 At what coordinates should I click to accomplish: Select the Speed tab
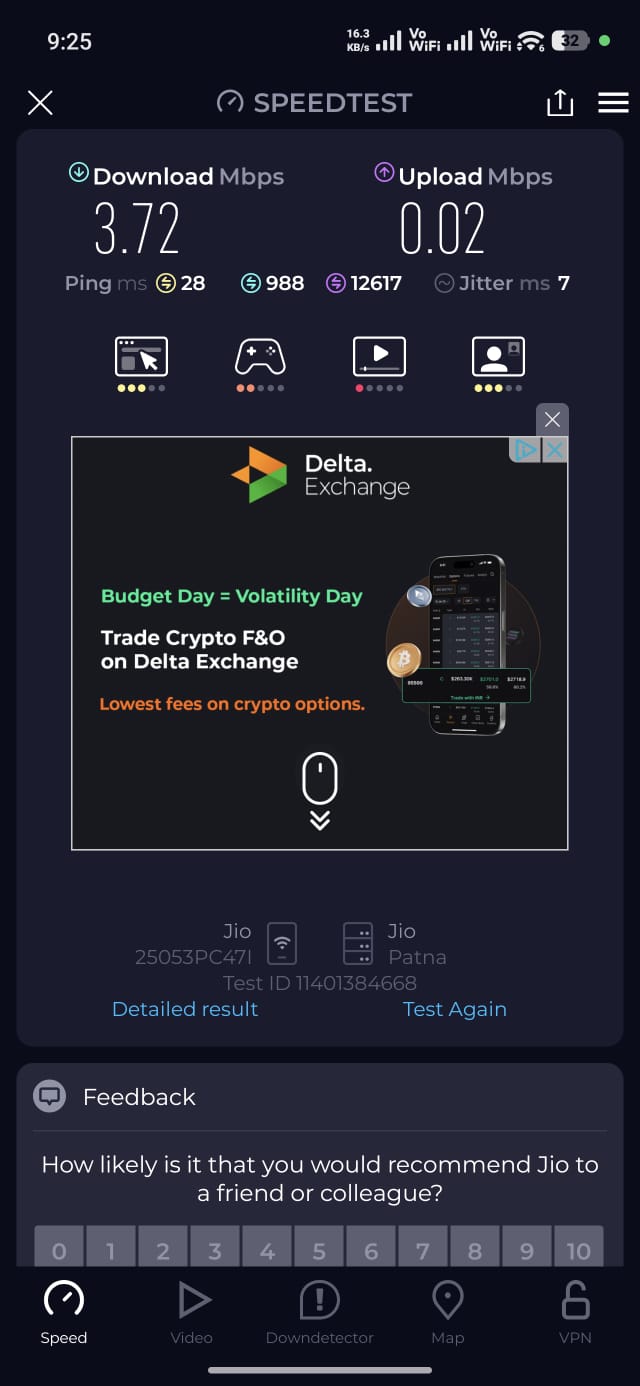tap(64, 1312)
